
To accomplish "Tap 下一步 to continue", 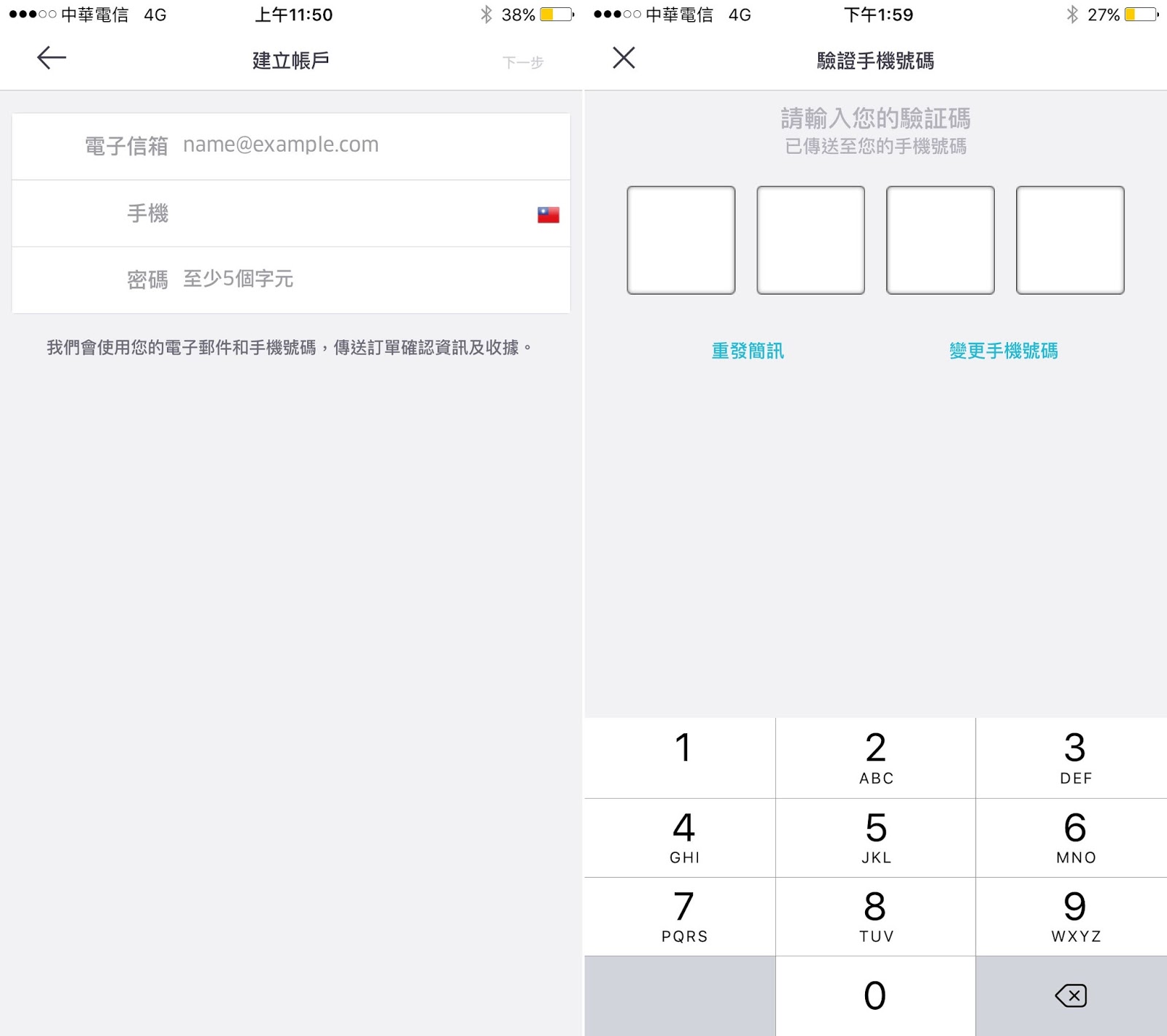I will tap(523, 62).
